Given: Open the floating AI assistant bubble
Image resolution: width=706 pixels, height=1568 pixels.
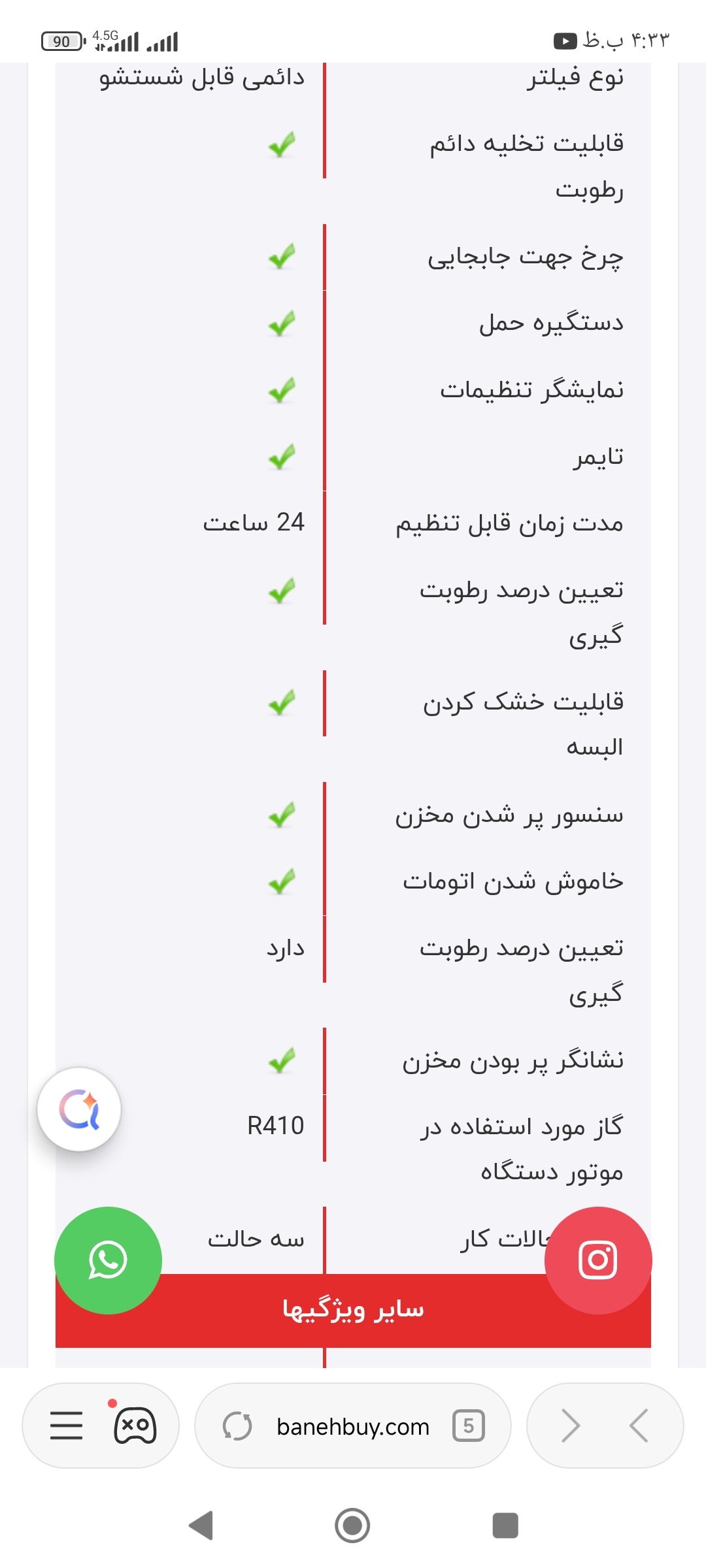Looking at the screenshot, I should click(79, 1109).
